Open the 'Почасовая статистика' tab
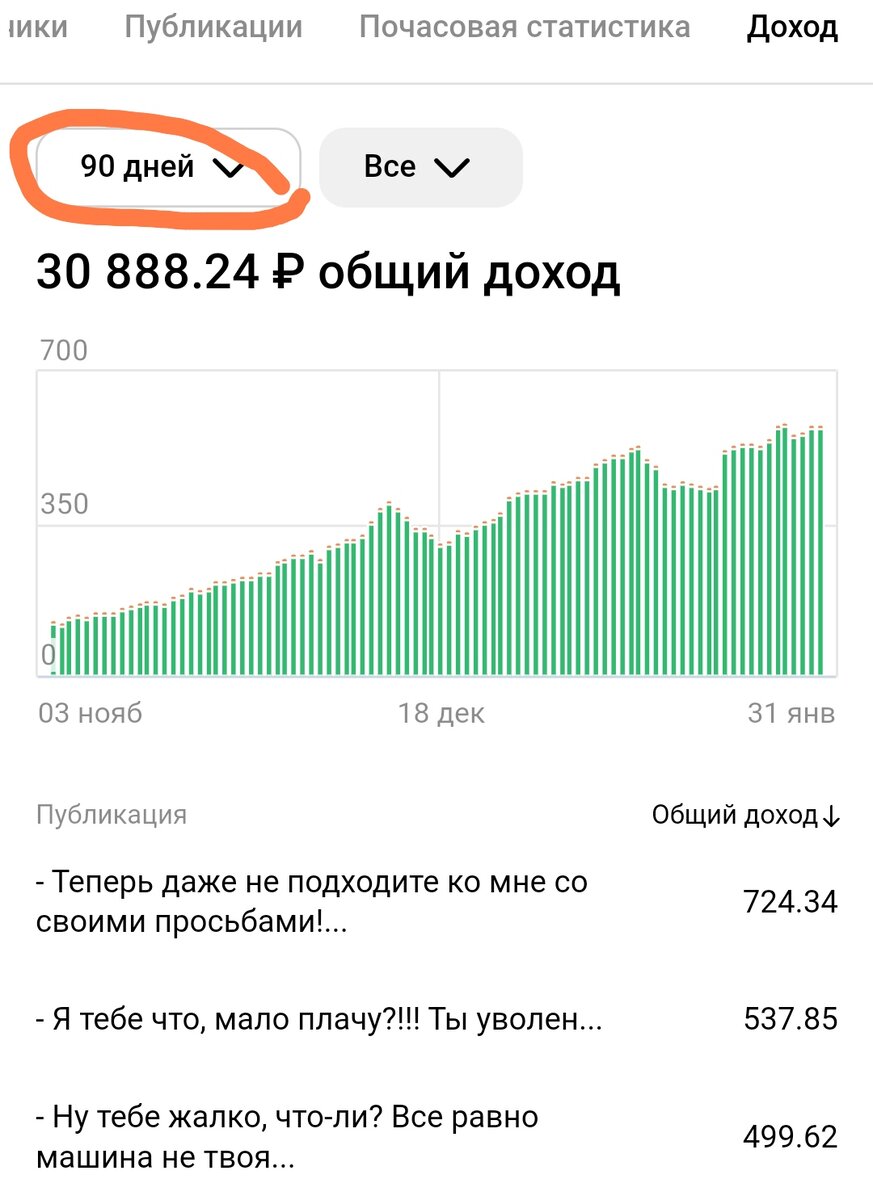 coord(524,27)
